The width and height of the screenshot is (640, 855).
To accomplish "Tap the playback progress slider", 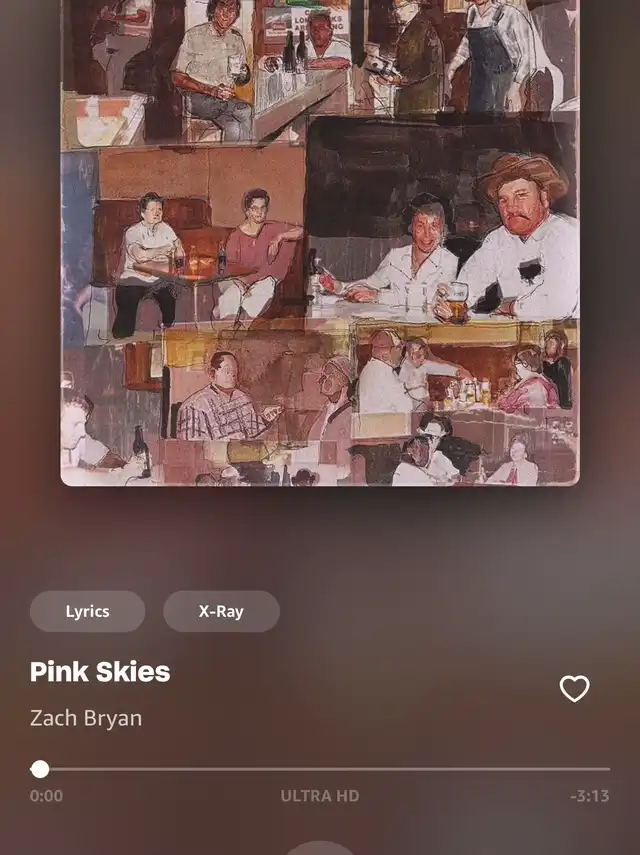I will point(320,769).
